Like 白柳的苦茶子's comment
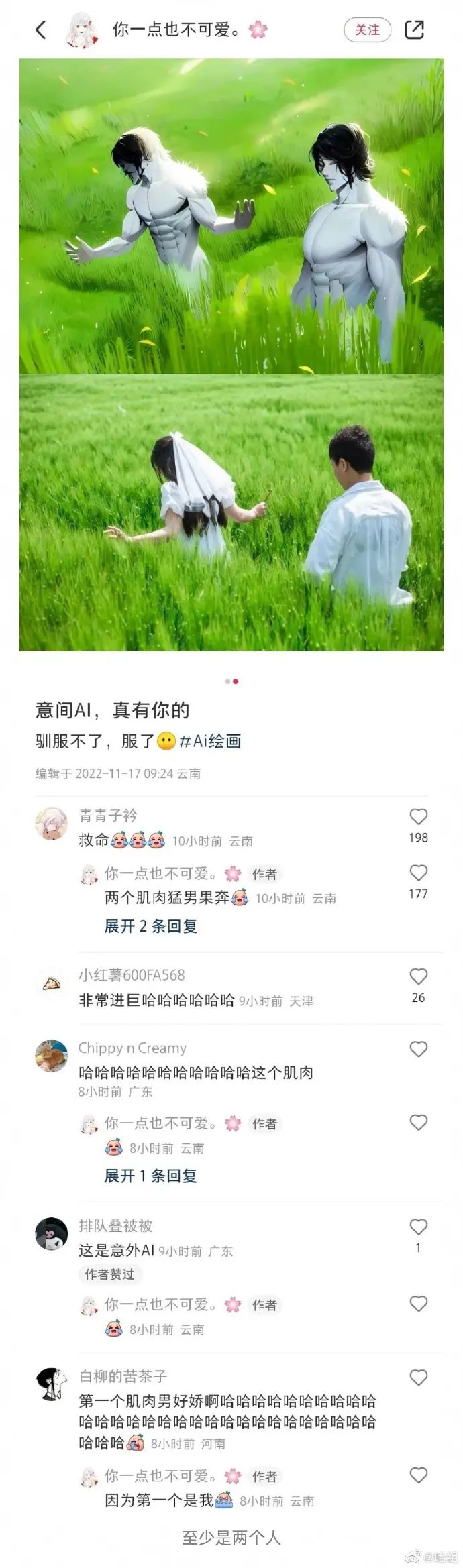This screenshot has width=463, height=1568. [418, 1378]
